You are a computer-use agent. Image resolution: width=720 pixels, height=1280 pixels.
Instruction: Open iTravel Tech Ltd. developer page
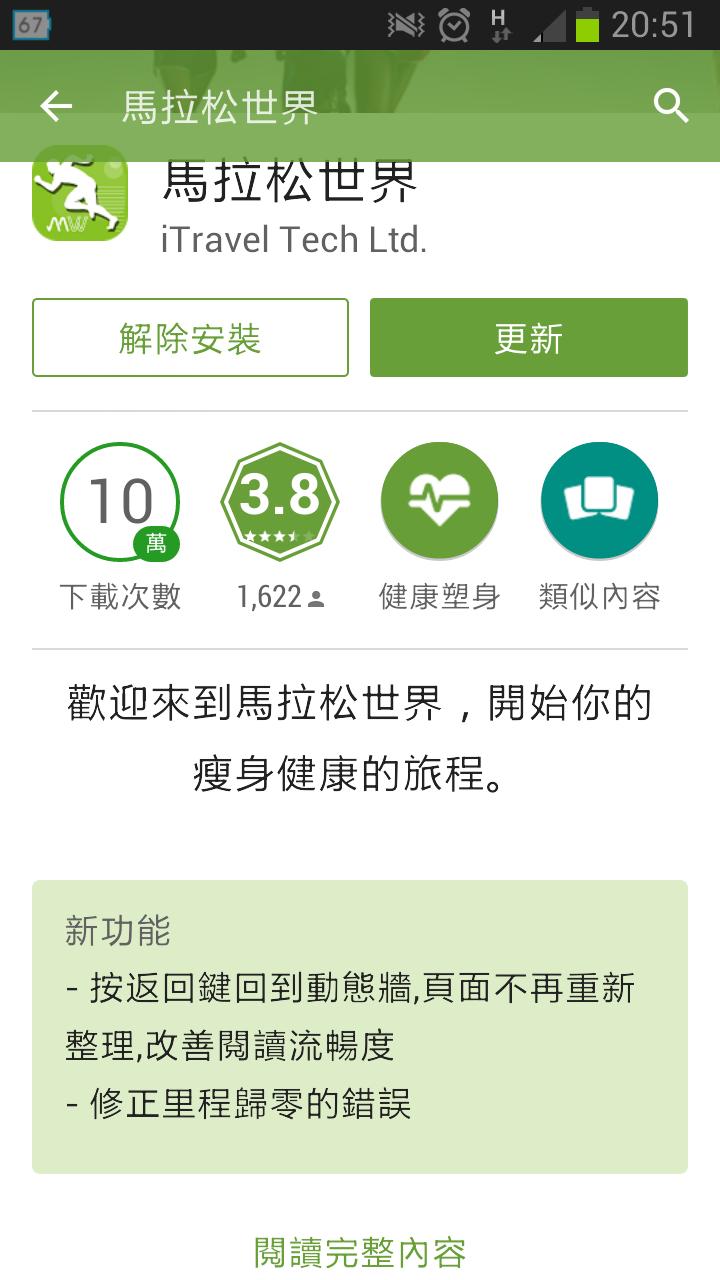pos(294,240)
